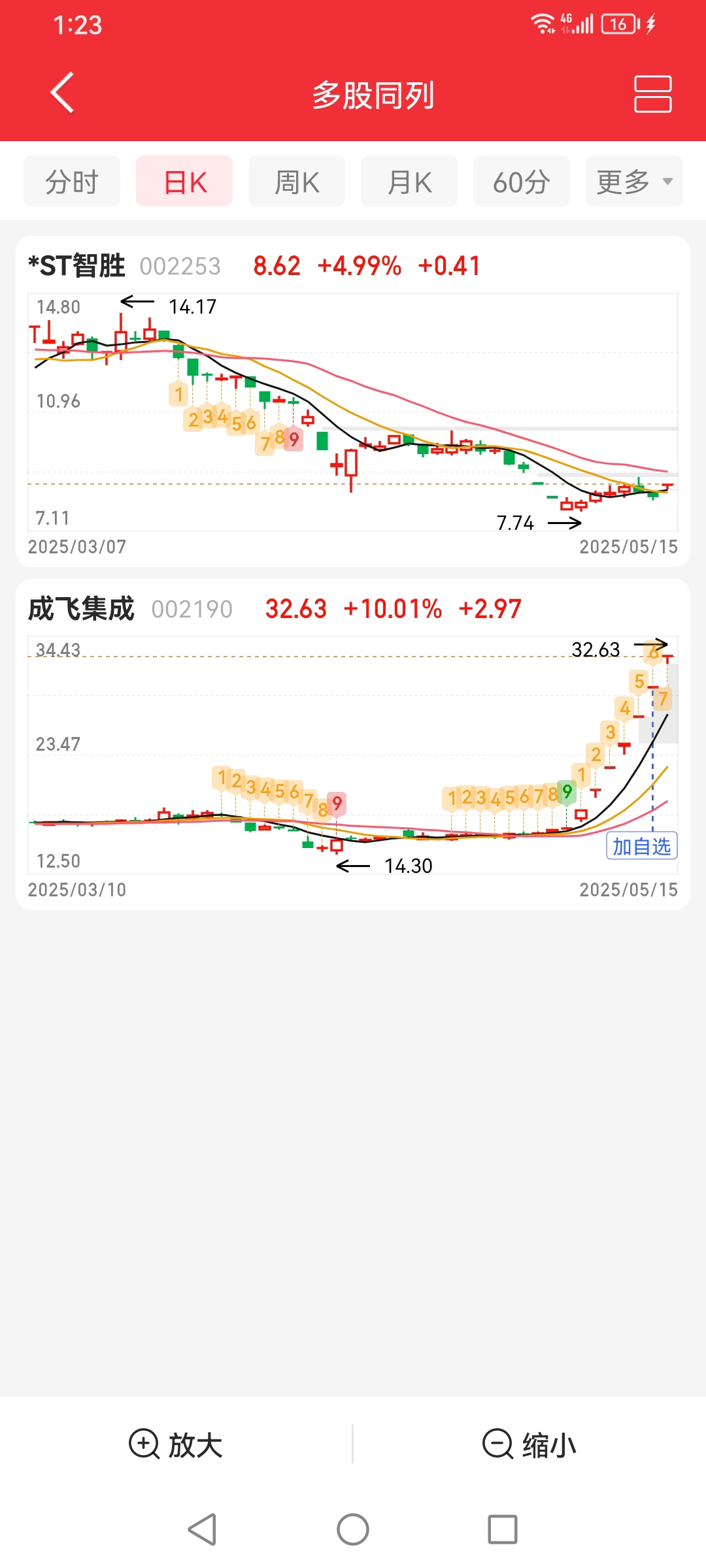Image resolution: width=706 pixels, height=1568 pixels.
Task: Open the 成飞集成 stock card
Action: [353, 744]
